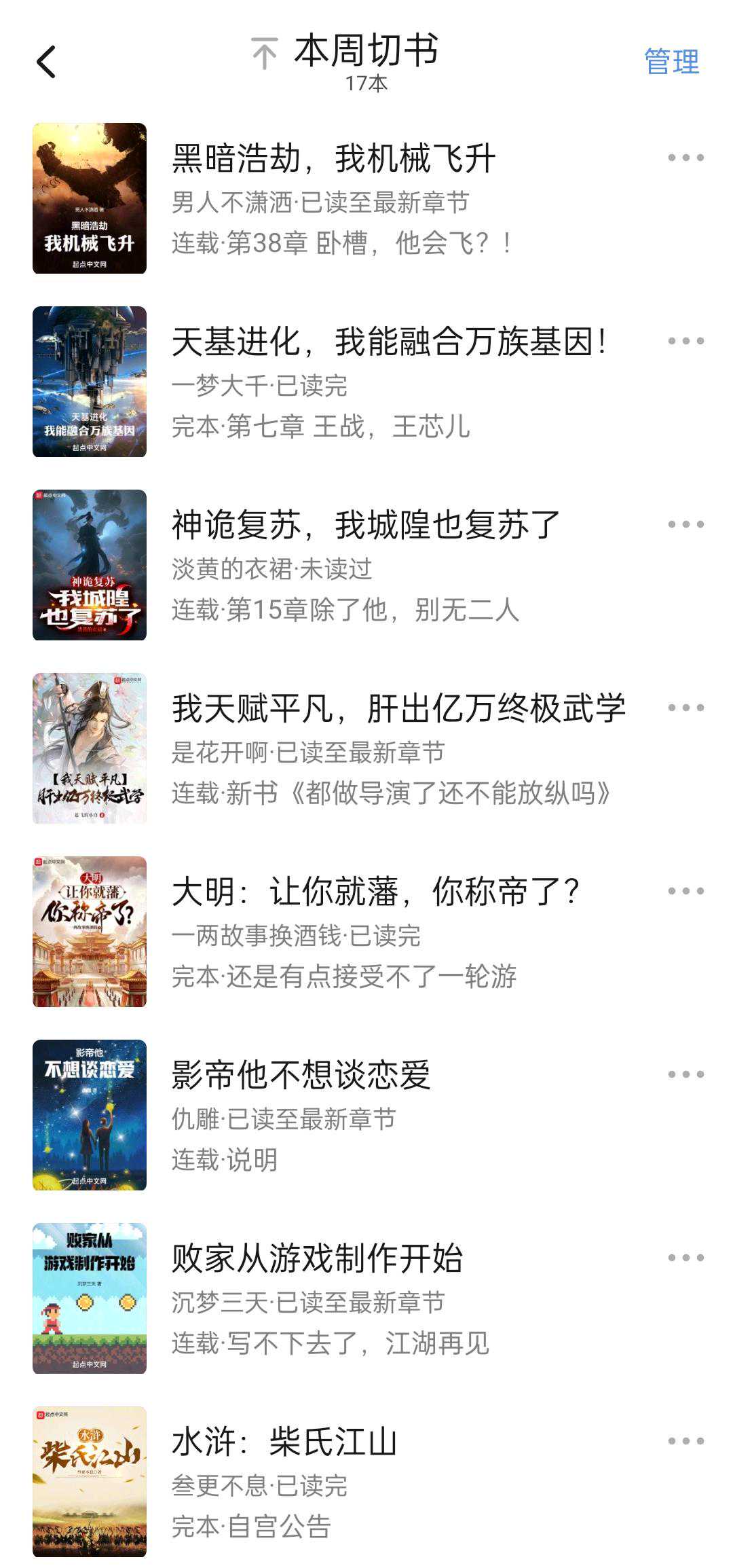Open the book 败家从游戏制作开始

[x=317, y=1259]
